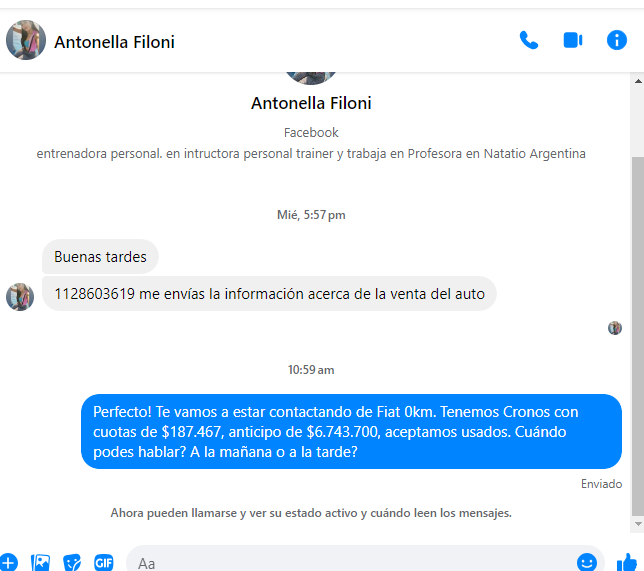Choose a sticker to send
The image size is (644, 571).
(x=72, y=562)
